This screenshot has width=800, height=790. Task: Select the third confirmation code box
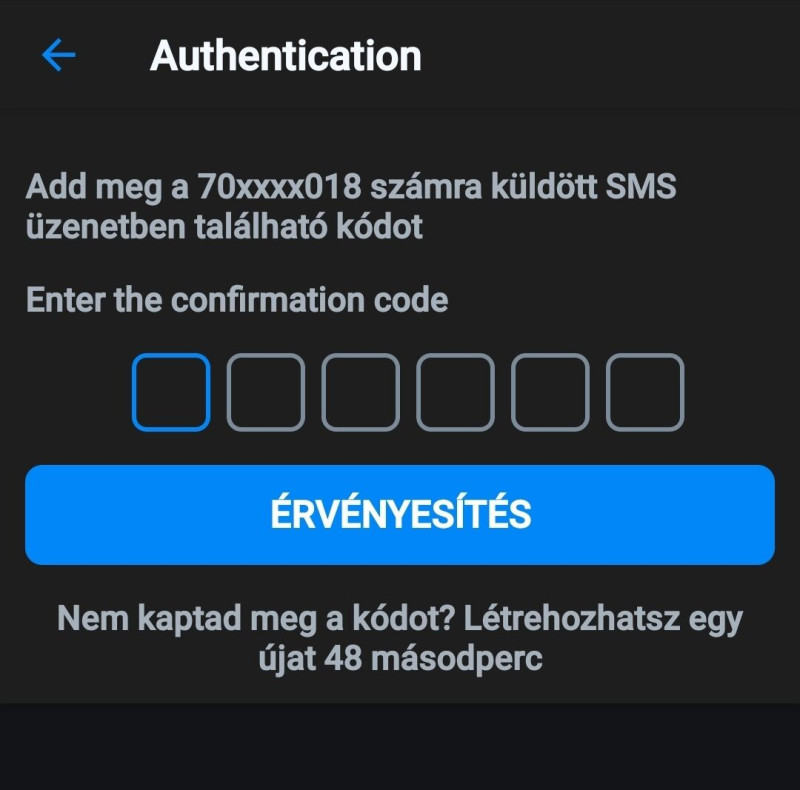pos(360,392)
